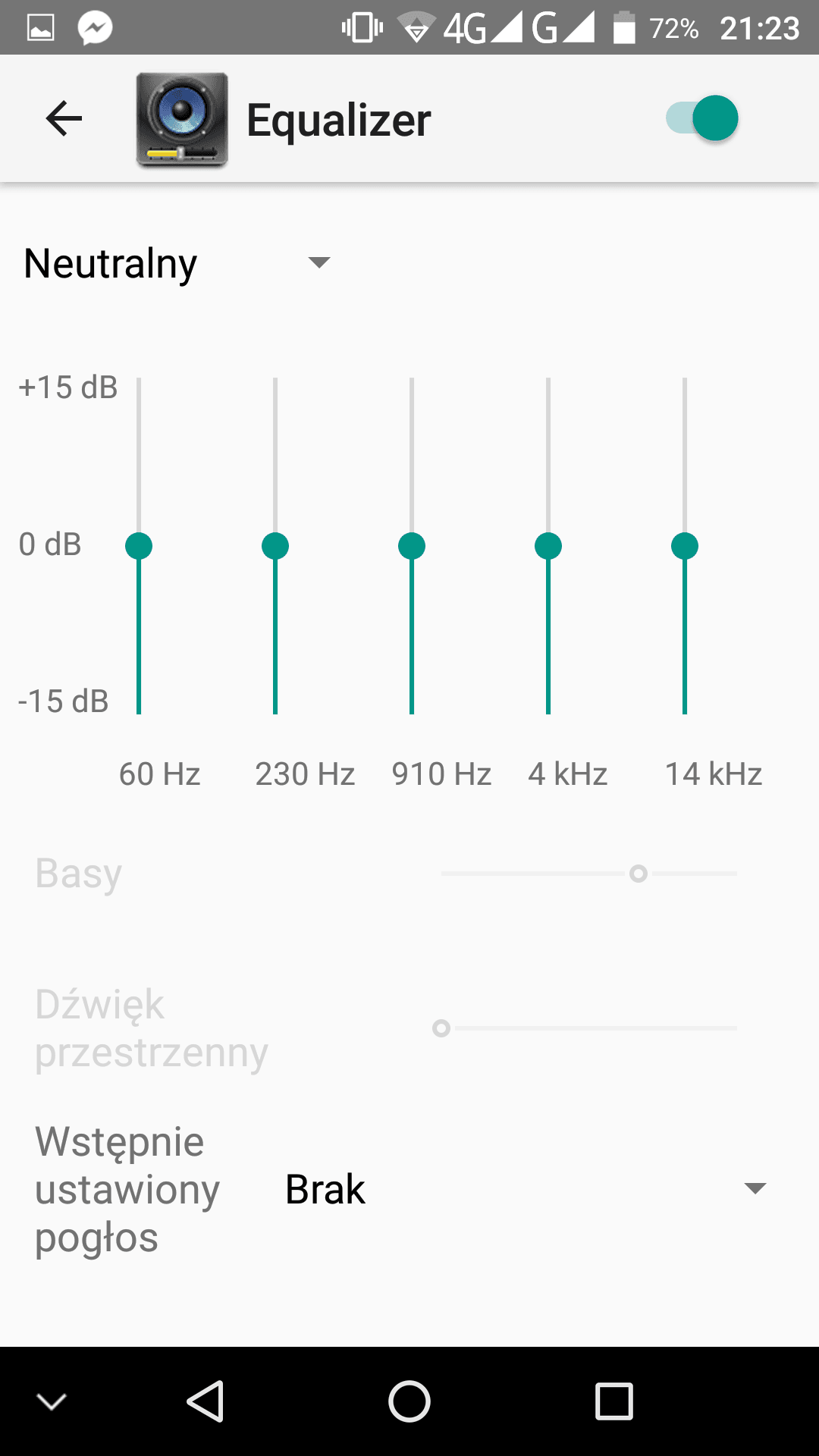Open the reverb preset dropdown showing Brak
The height and width of the screenshot is (1456, 819).
pyautogui.click(x=526, y=1188)
